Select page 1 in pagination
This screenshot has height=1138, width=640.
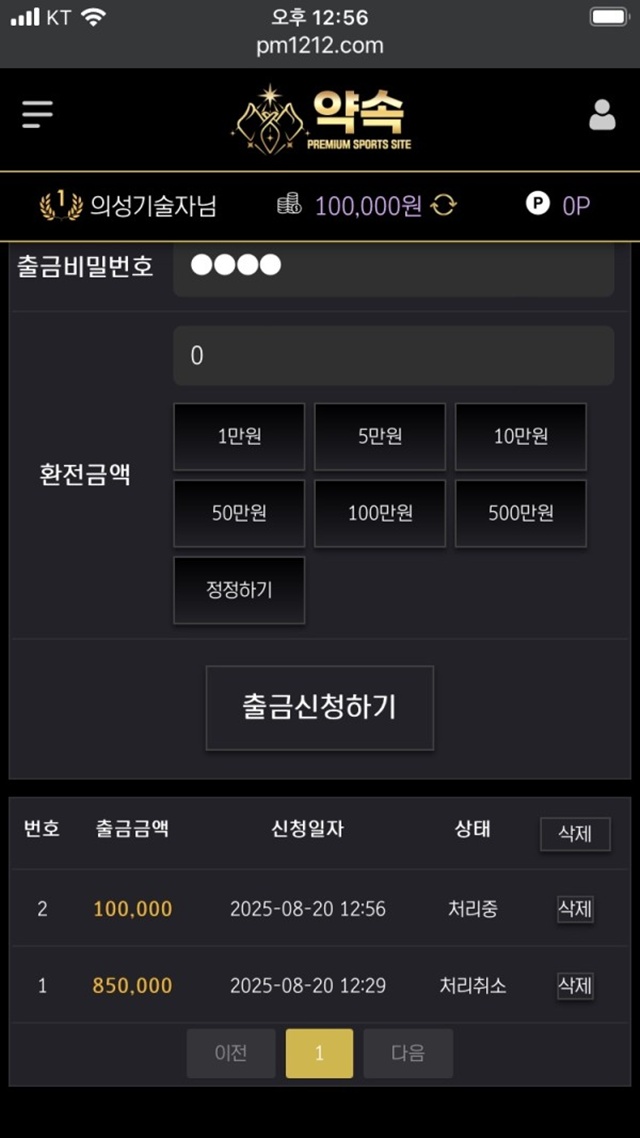click(319, 1053)
